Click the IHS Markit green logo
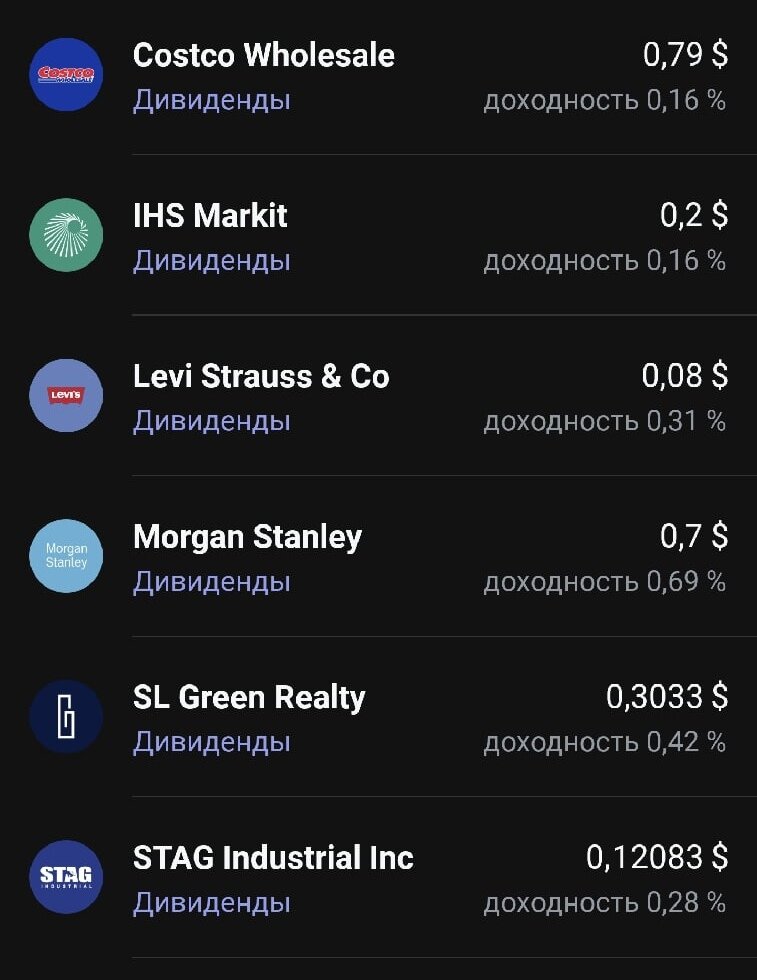This screenshot has height=980, width=757. 65,234
